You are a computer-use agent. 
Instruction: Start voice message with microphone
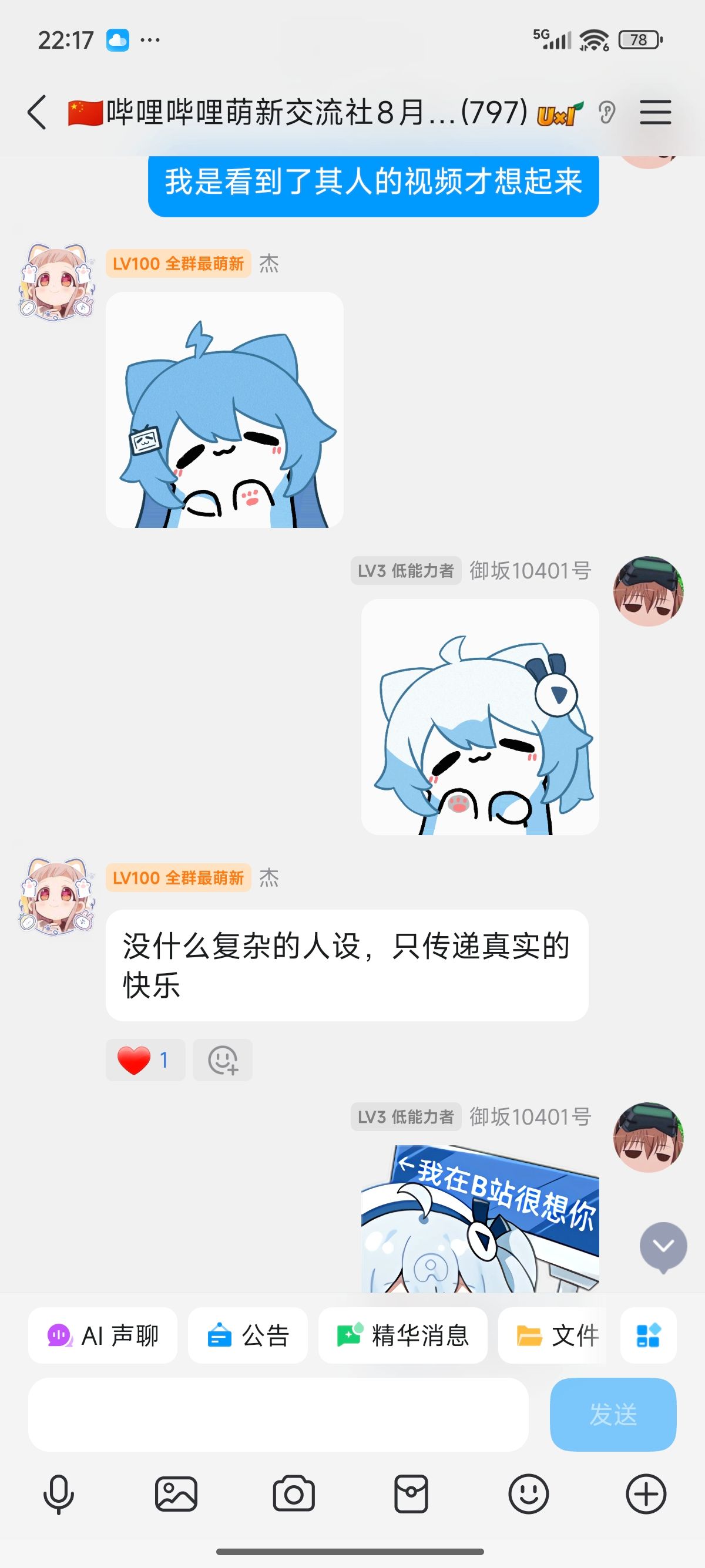[x=58, y=1495]
